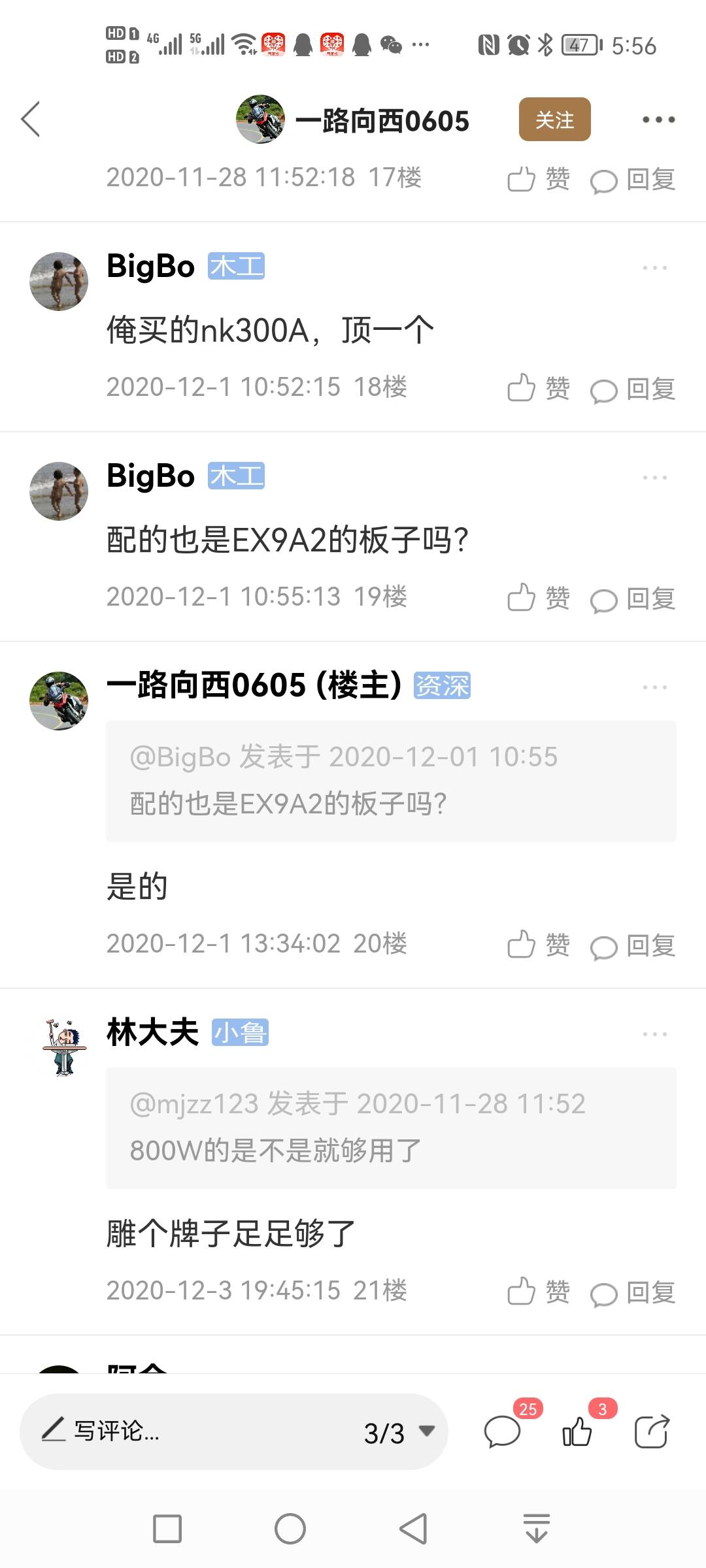706x1568 pixels.
Task: Open more options on 林大夫's comment
Action: [654, 1034]
